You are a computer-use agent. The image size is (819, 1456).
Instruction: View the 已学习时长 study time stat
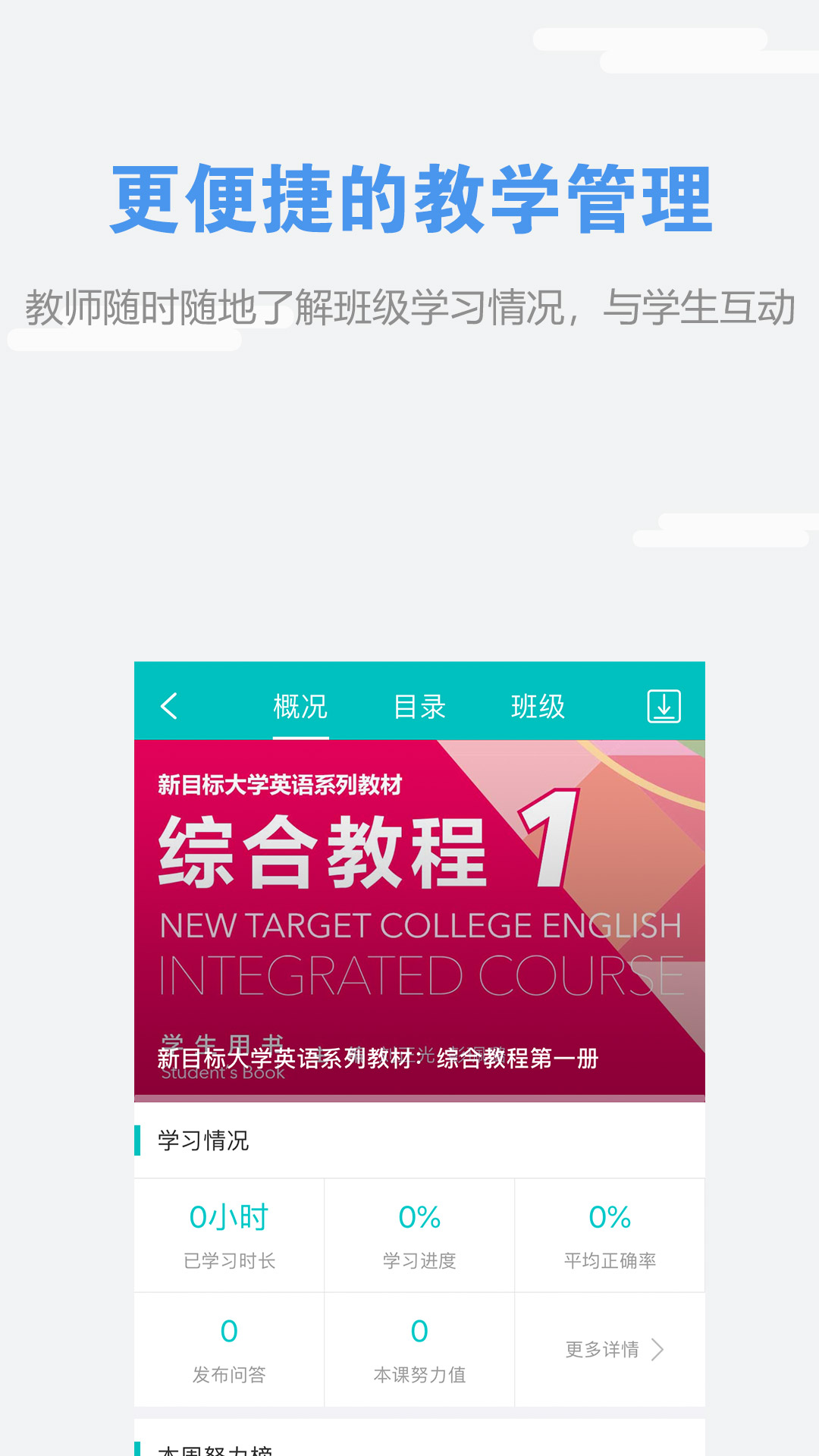pyautogui.click(x=229, y=1261)
